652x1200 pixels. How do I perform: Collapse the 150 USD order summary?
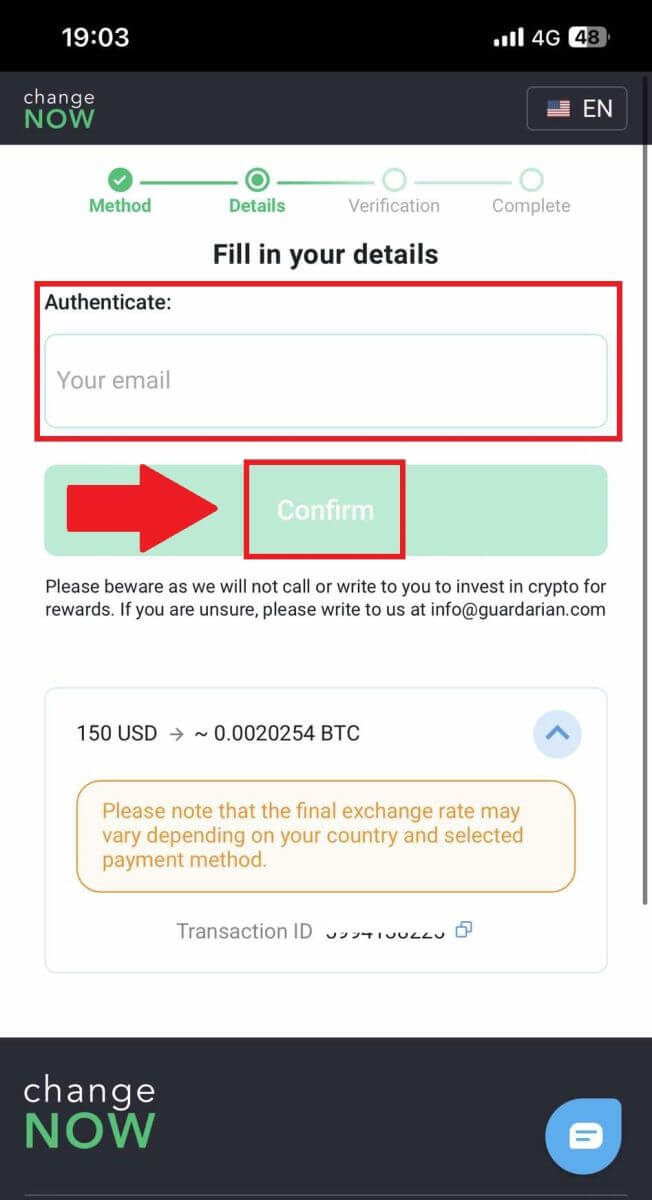coord(557,733)
